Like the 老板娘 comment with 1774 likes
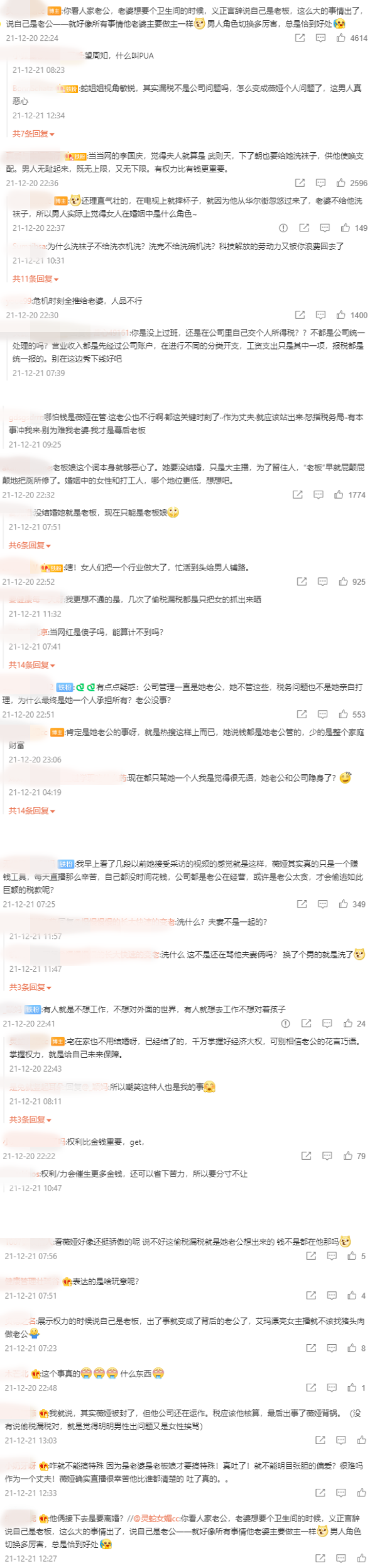 [x=339, y=495]
